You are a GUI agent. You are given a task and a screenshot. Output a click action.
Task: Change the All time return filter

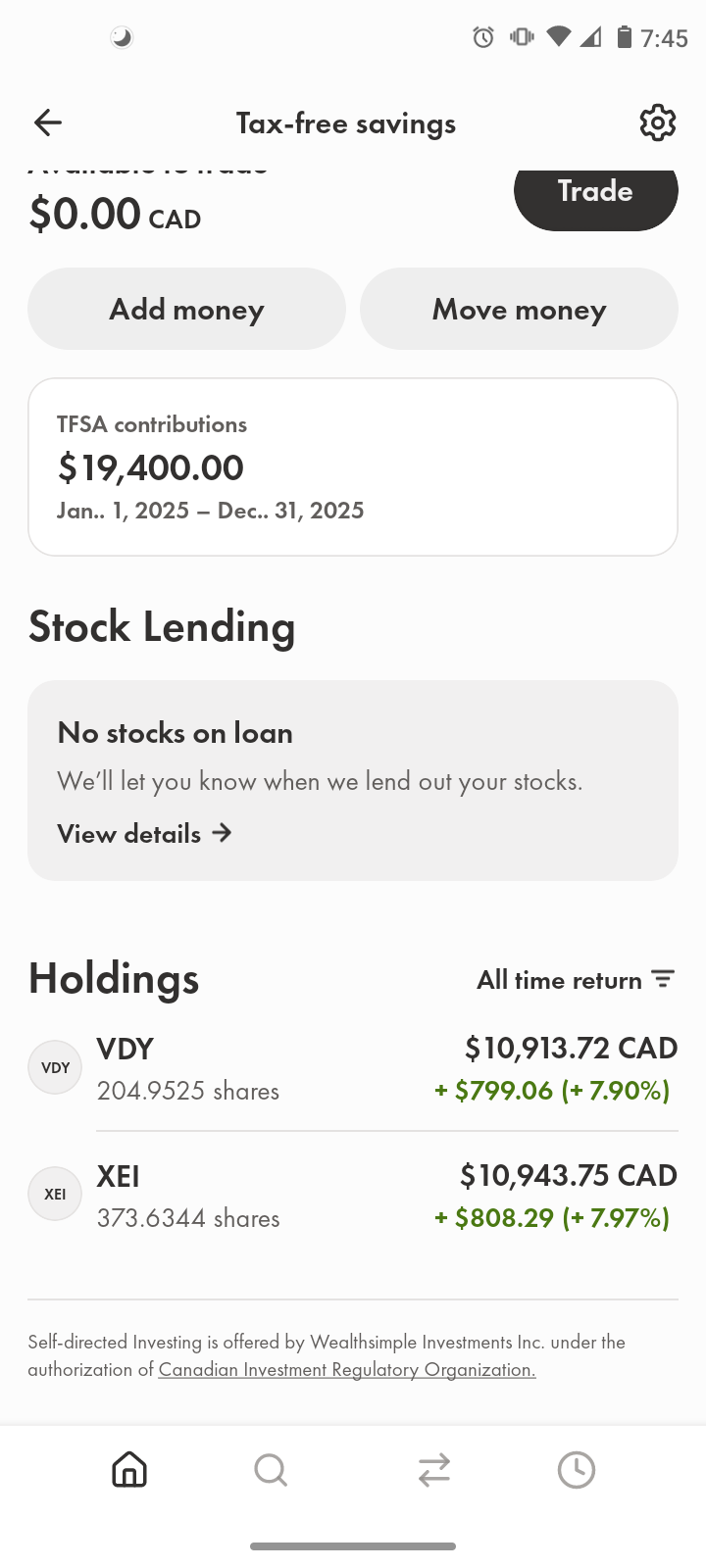(576, 980)
